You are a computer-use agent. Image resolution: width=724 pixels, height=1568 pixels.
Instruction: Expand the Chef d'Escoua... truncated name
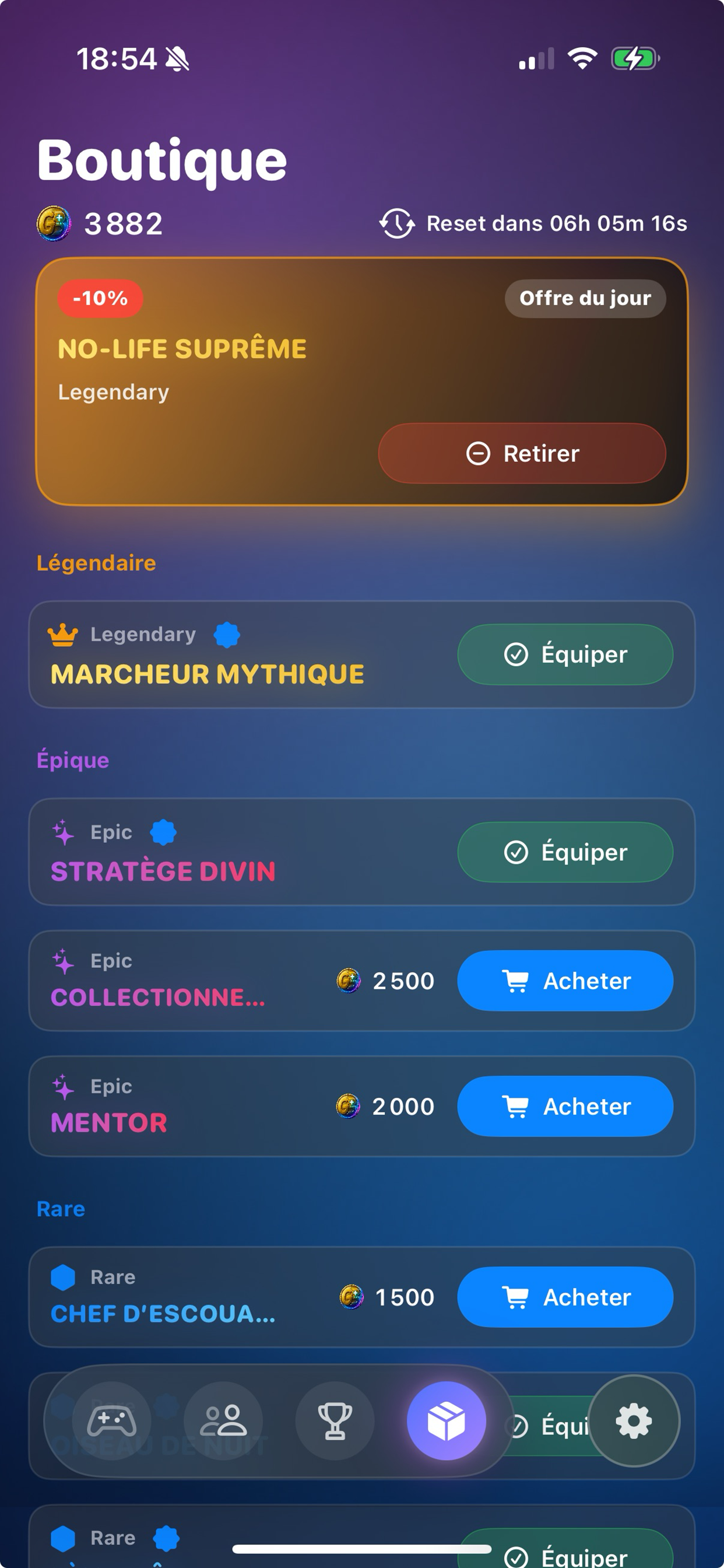[x=163, y=1315]
